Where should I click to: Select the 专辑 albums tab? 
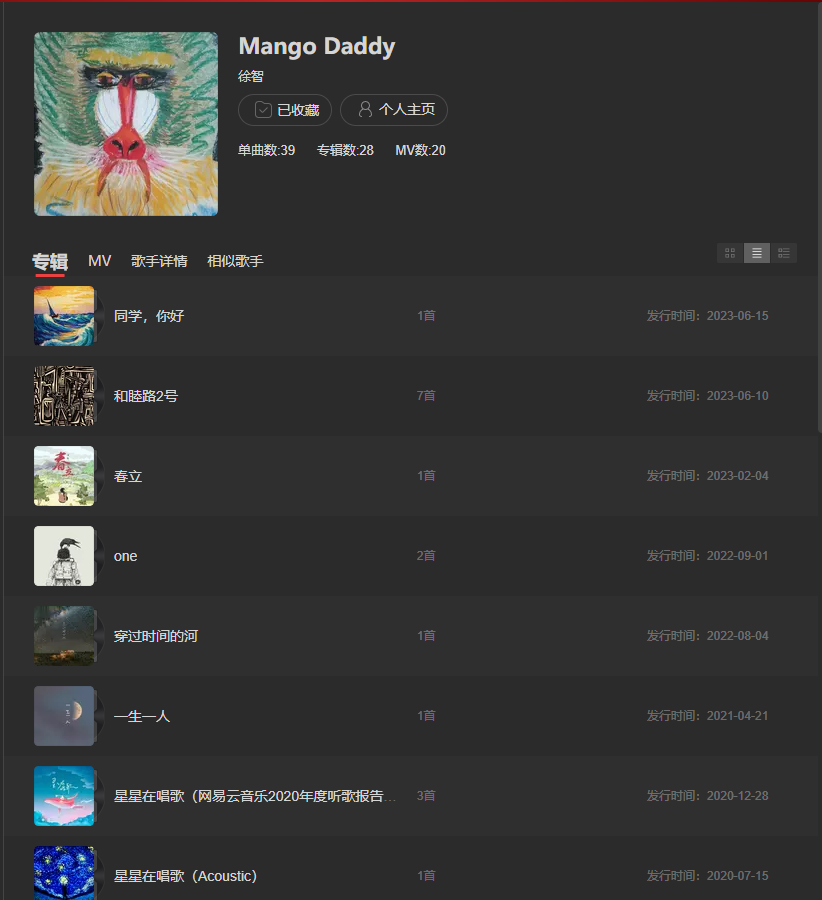50,261
